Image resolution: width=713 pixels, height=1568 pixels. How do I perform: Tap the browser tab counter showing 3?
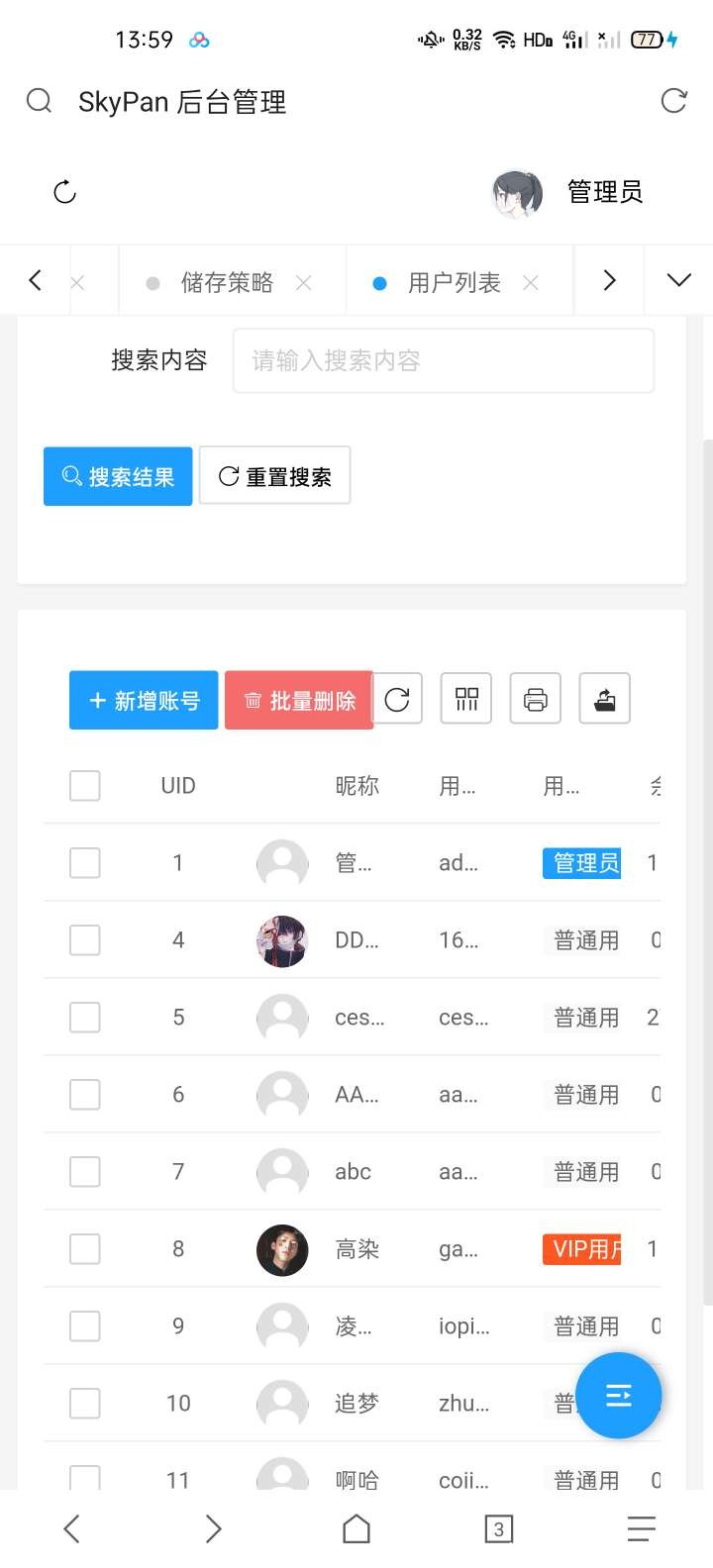499,1528
